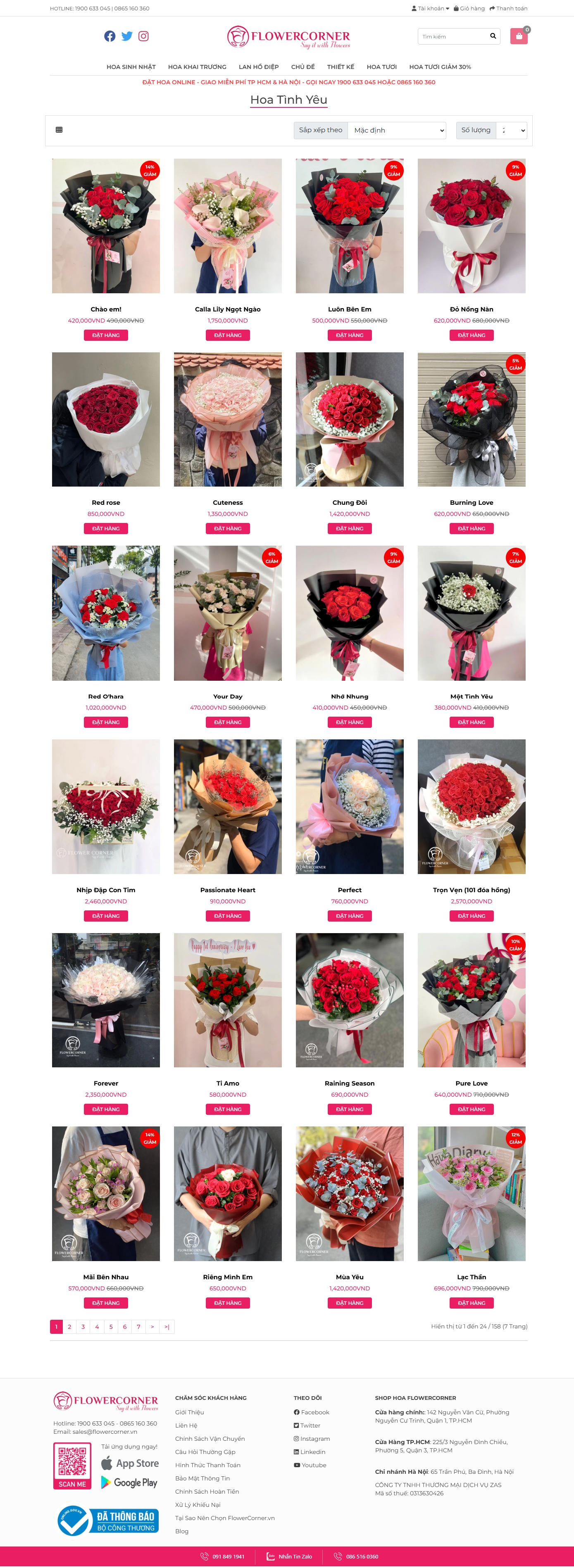The width and height of the screenshot is (574, 1568).
Task: Order the Chào em! bouquet
Action: click(106, 335)
